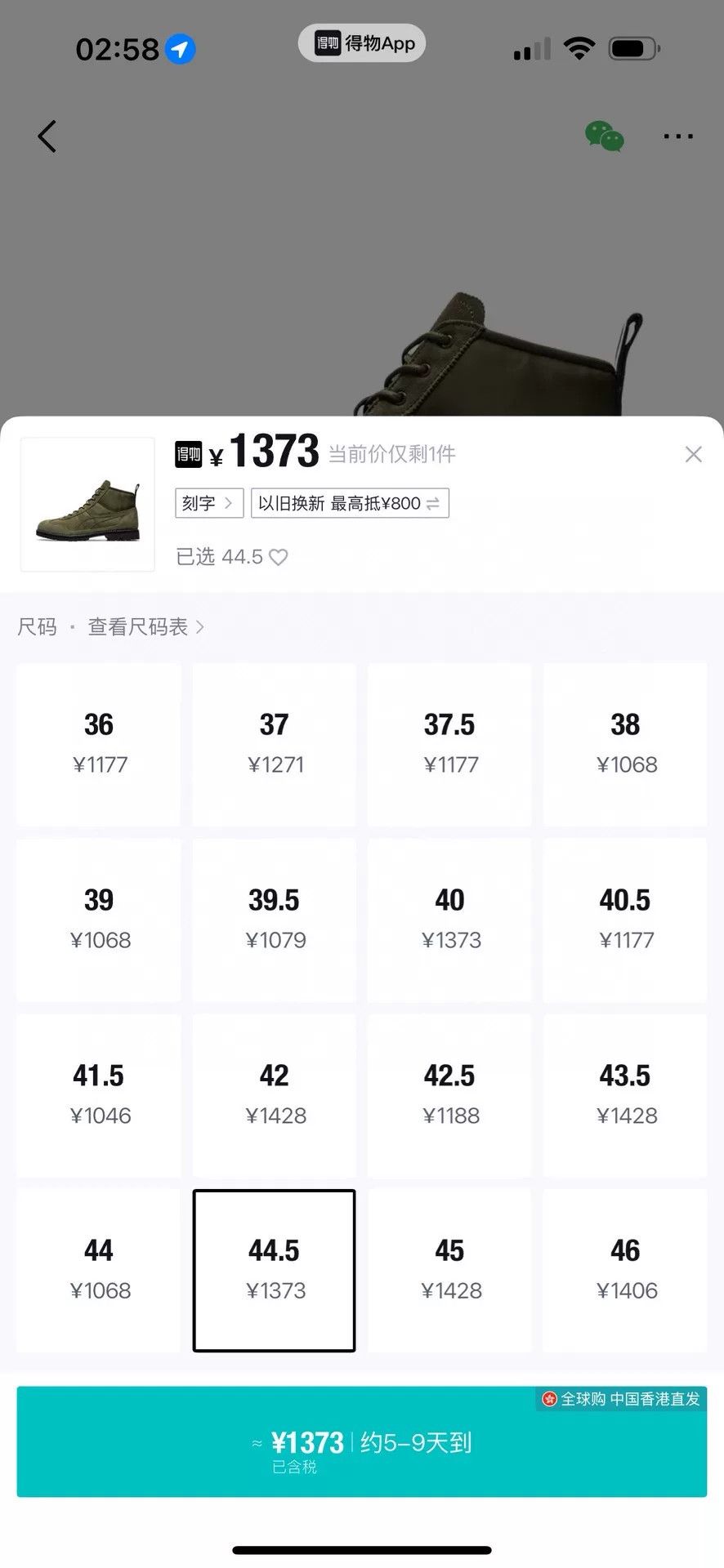Open 以旧换新 trade-in offer
Screen dimensions: 724x1568
[350, 503]
